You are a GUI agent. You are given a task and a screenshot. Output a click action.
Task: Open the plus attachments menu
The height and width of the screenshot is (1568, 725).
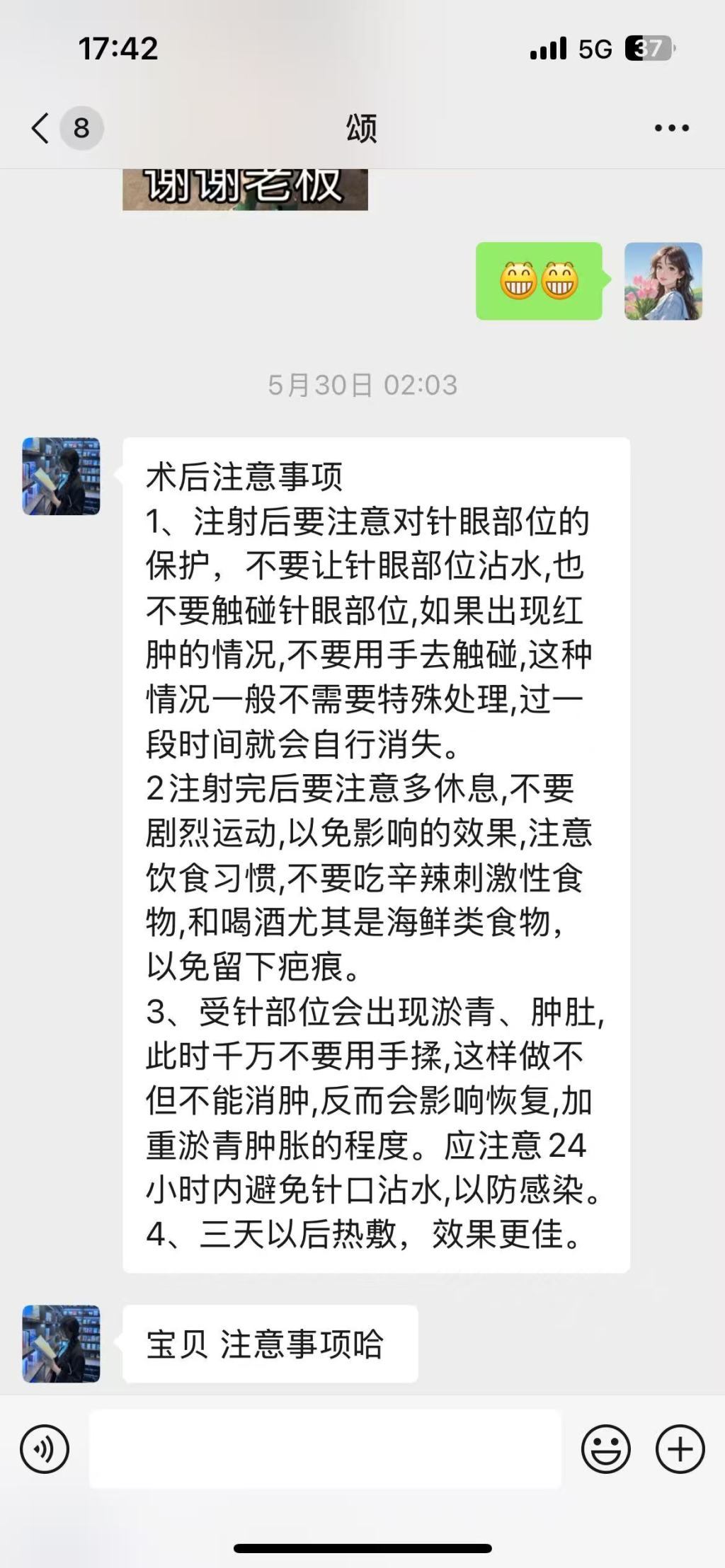pos(680,1449)
